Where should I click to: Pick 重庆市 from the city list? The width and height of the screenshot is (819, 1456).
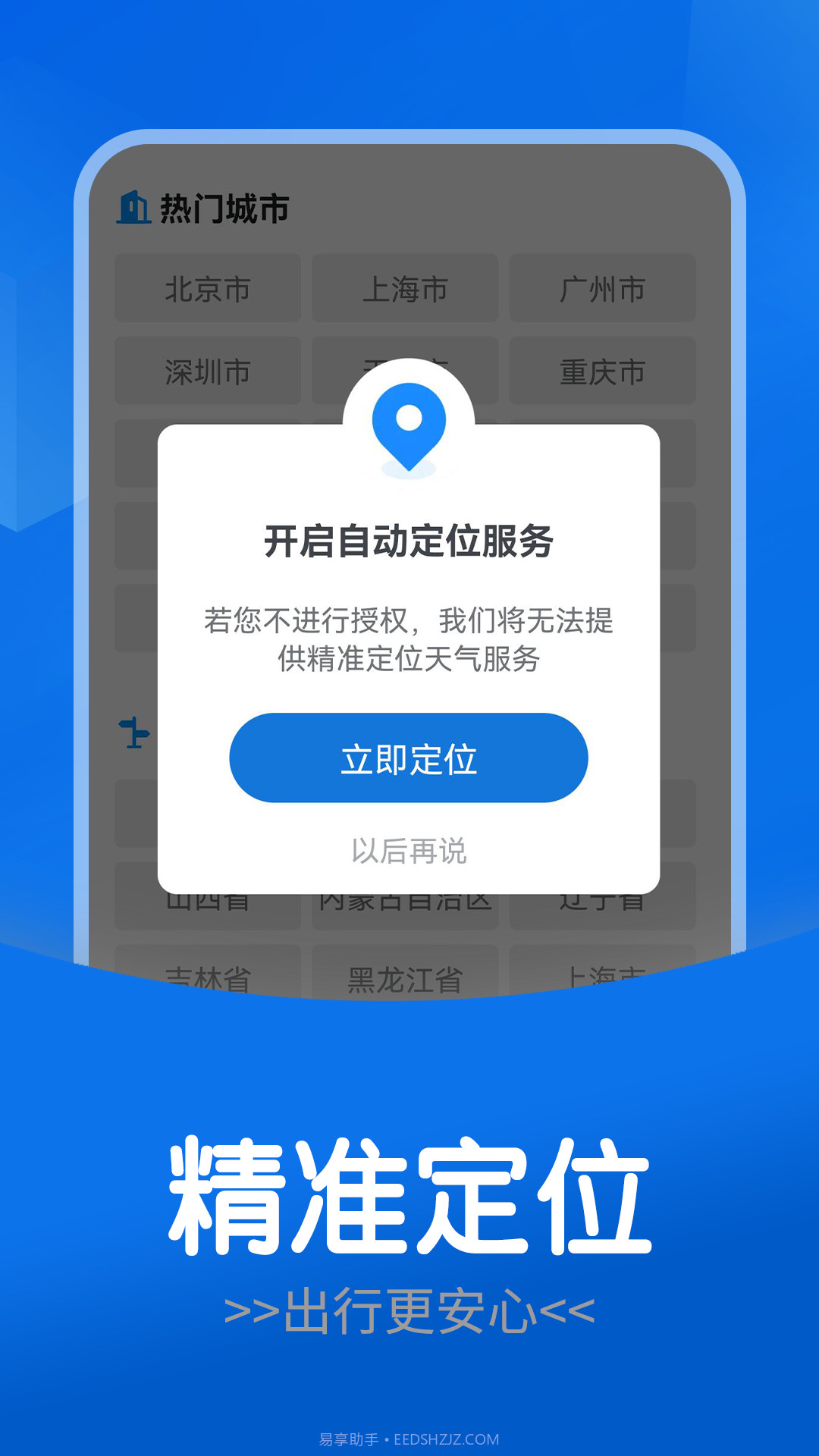(x=603, y=371)
